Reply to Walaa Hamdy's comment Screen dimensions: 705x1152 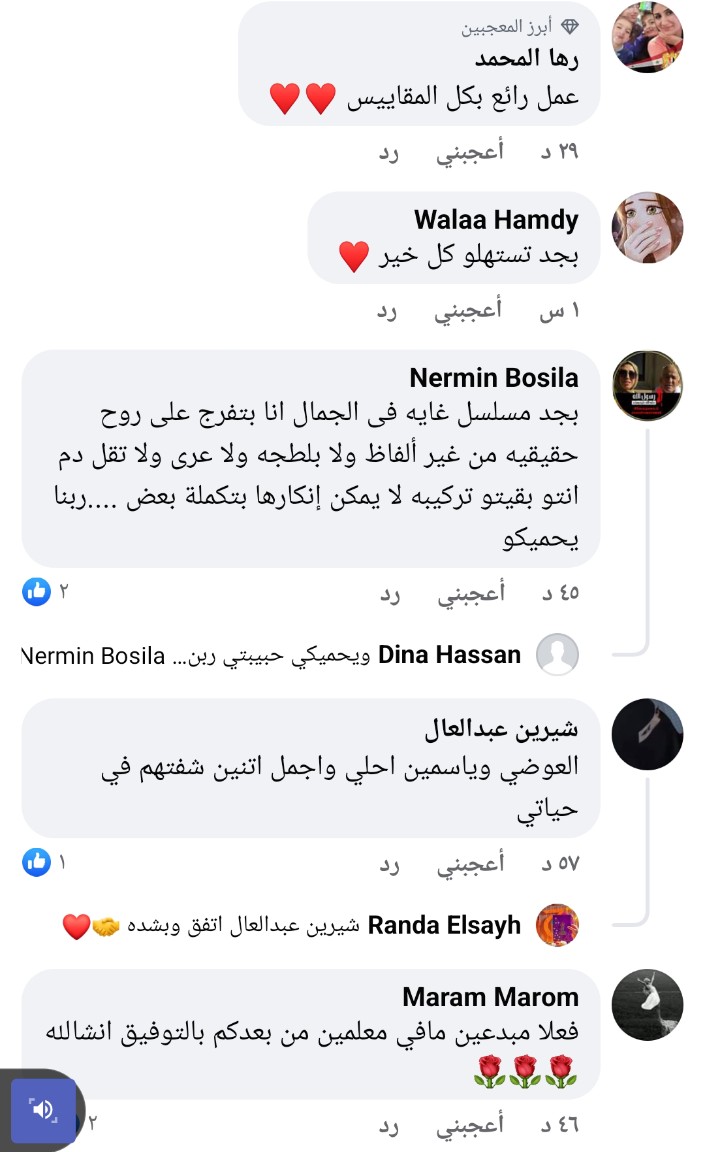click(x=387, y=312)
